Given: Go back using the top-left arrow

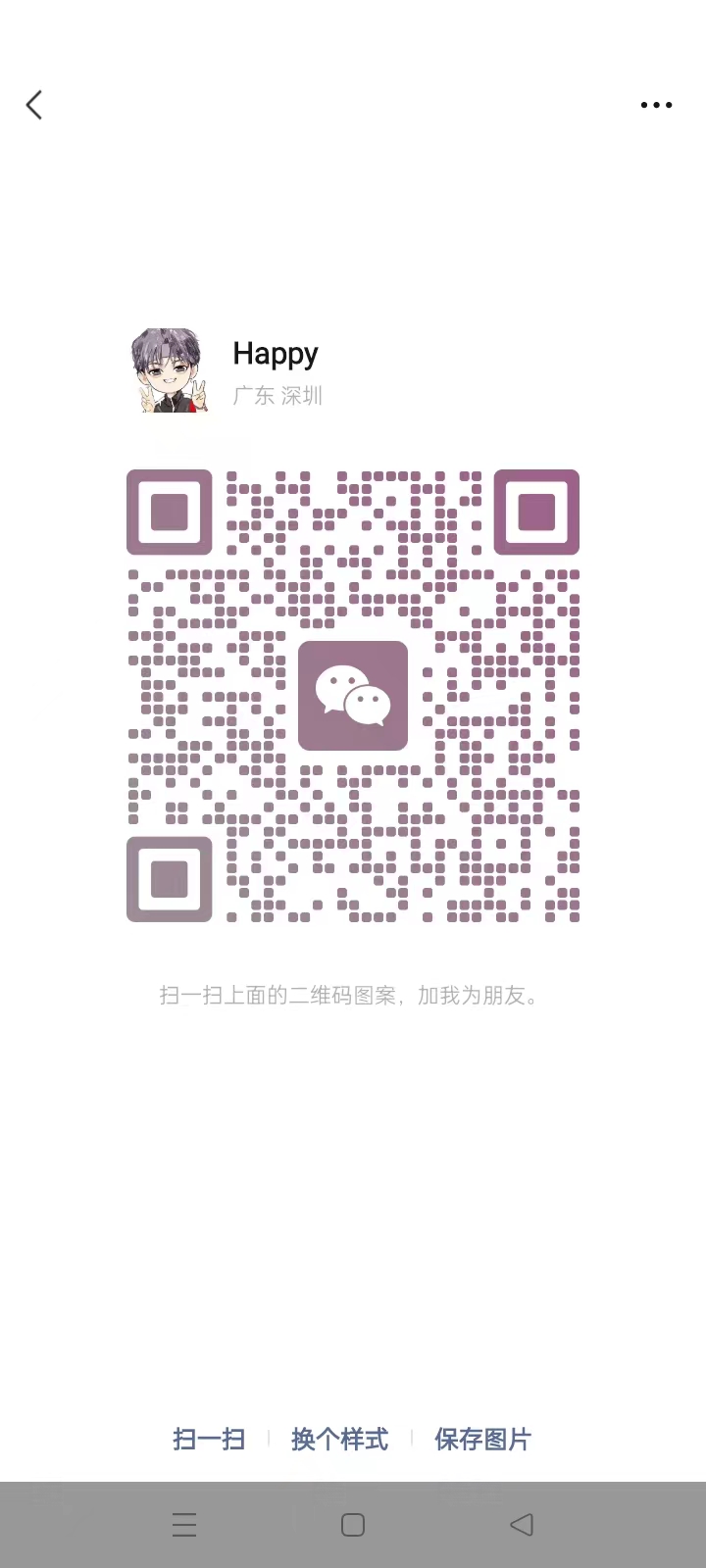Looking at the screenshot, I should (x=34, y=105).
